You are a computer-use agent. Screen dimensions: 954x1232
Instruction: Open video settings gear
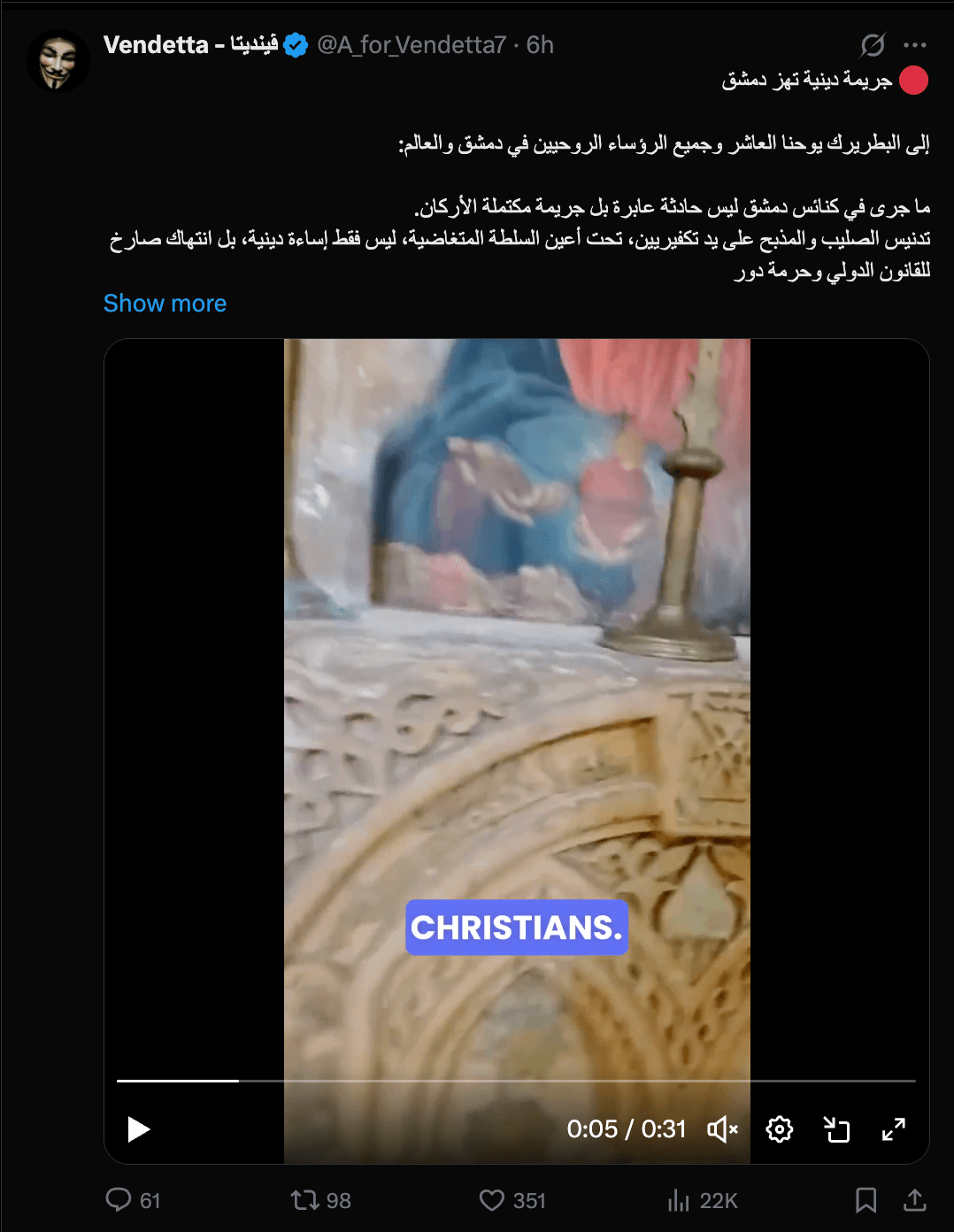tap(779, 1129)
